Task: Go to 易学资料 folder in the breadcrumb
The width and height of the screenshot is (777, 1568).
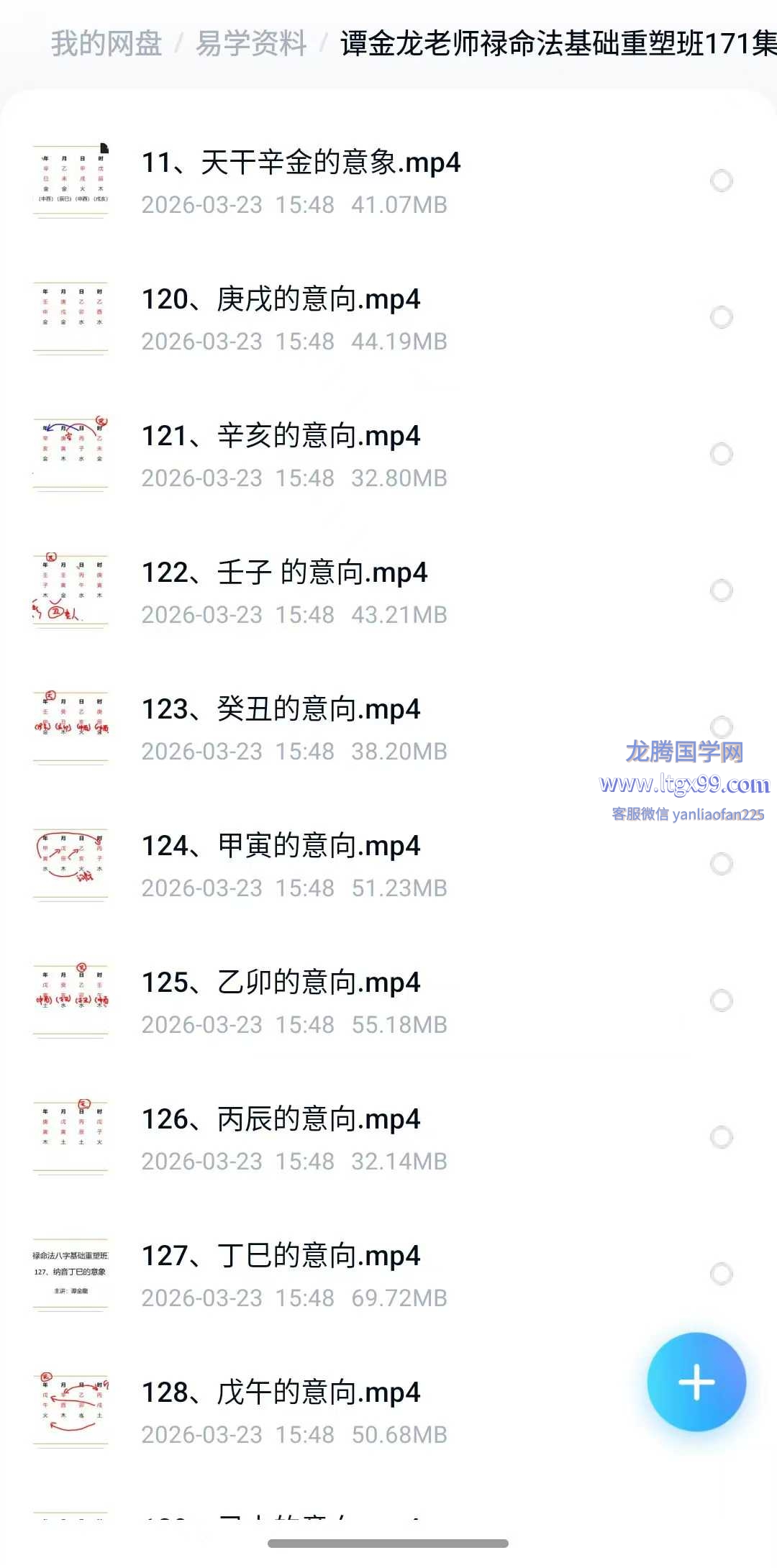Action: point(251,44)
